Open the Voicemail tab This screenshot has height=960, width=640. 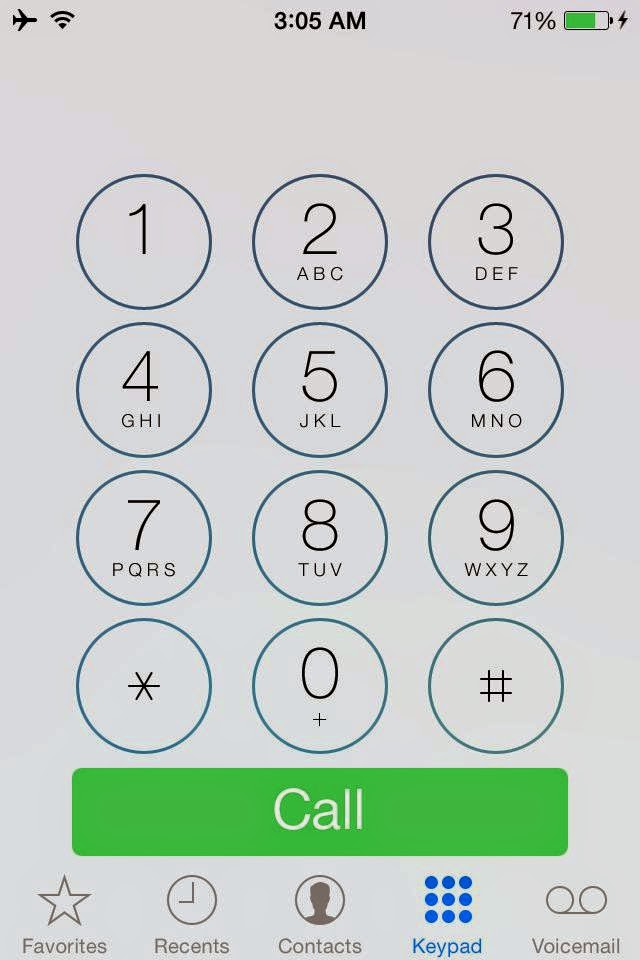tap(576, 915)
